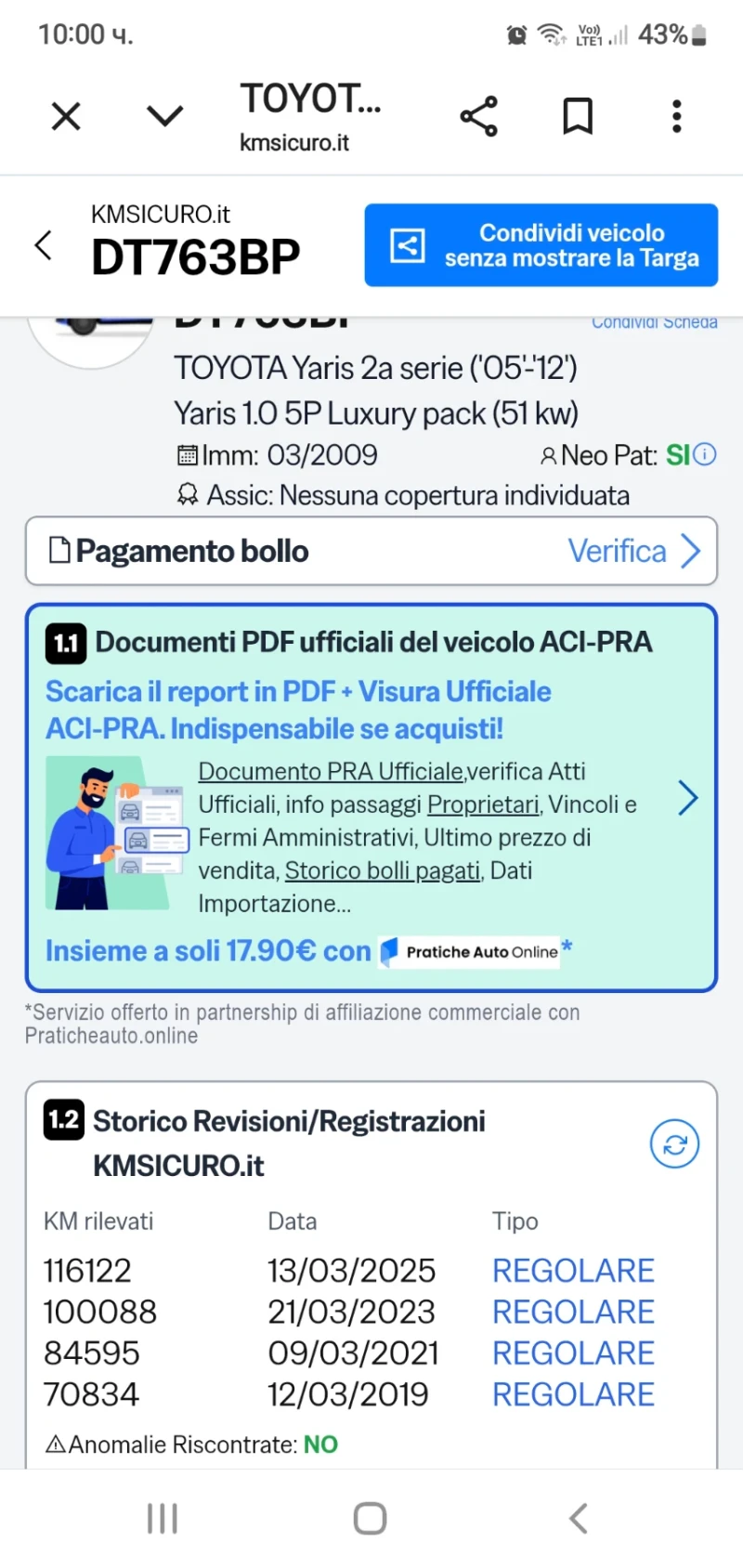The image size is (743, 1568).
Task: Refresh the Storico Revisioni/Registrazioni list
Action: tap(674, 1144)
